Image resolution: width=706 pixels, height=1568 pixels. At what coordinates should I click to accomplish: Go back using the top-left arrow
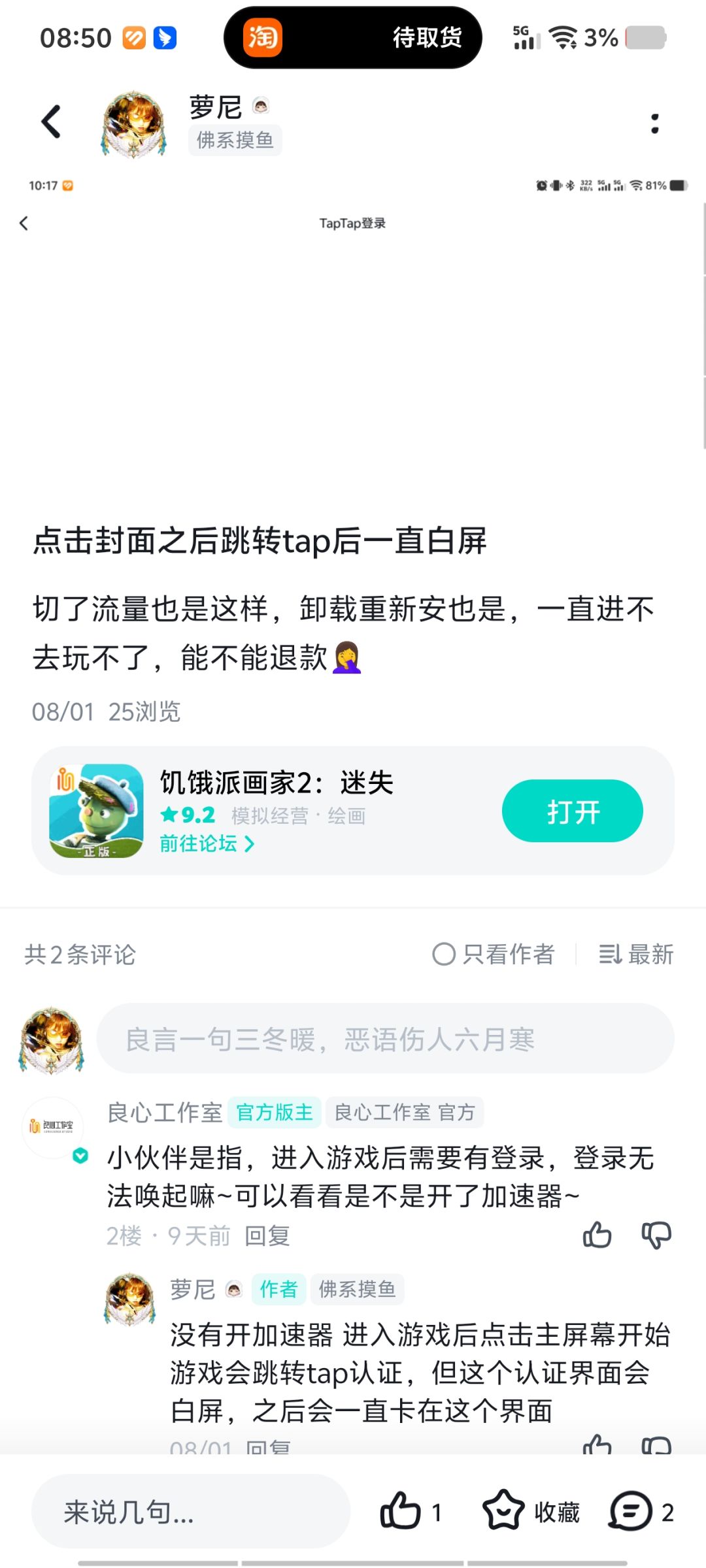click(51, 122)
